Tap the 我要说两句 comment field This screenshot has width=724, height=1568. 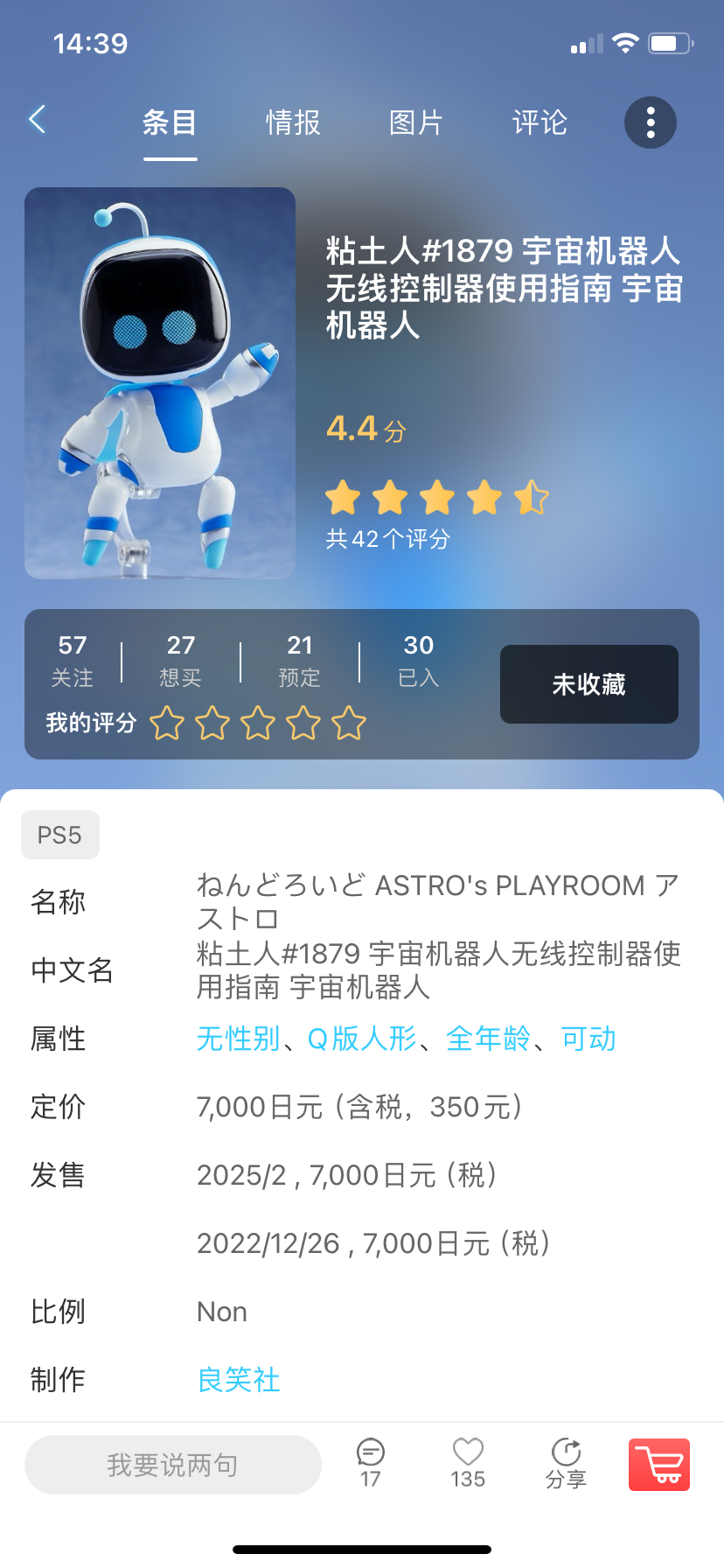pyautogui.click(x=172, y=1465)
